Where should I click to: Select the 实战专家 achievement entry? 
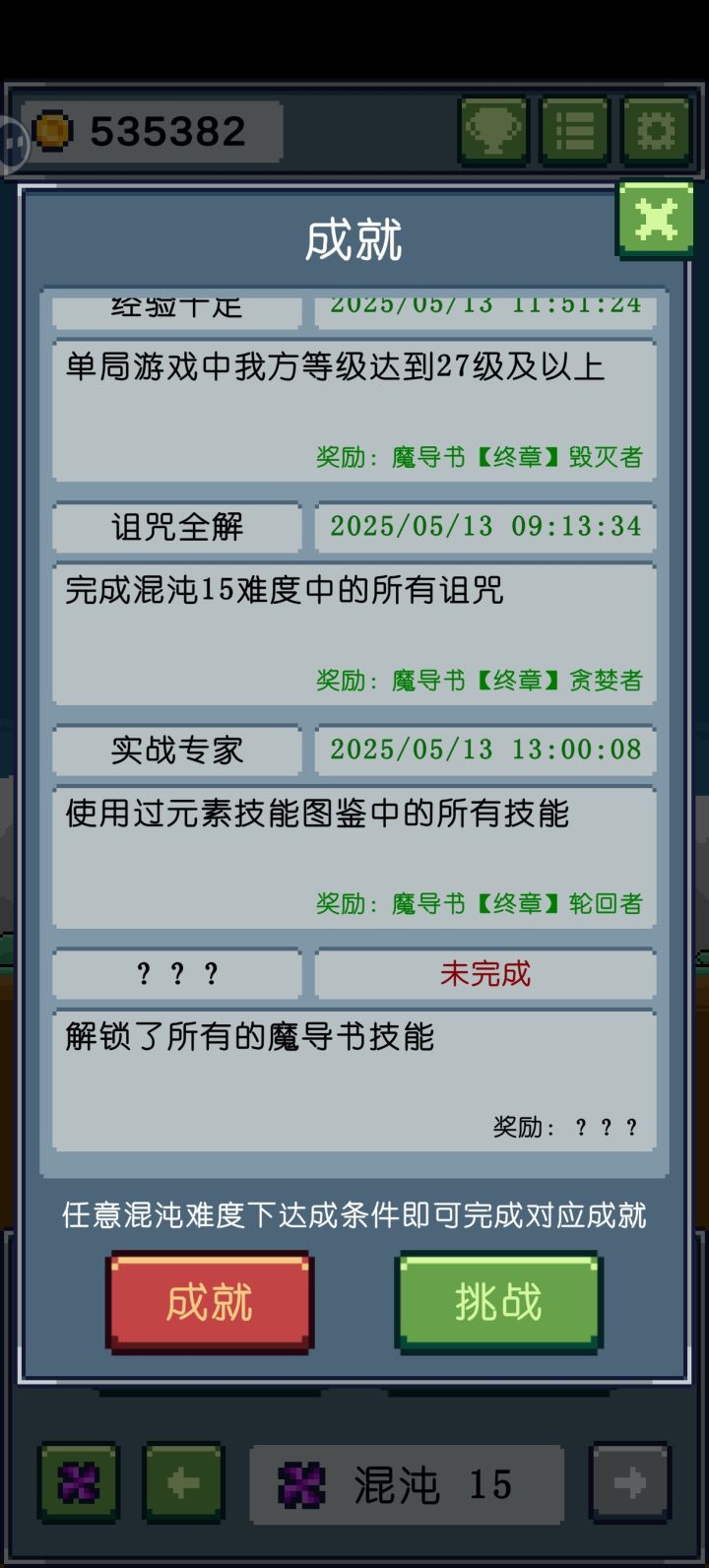pyautogui.click(x=176, y=750)
